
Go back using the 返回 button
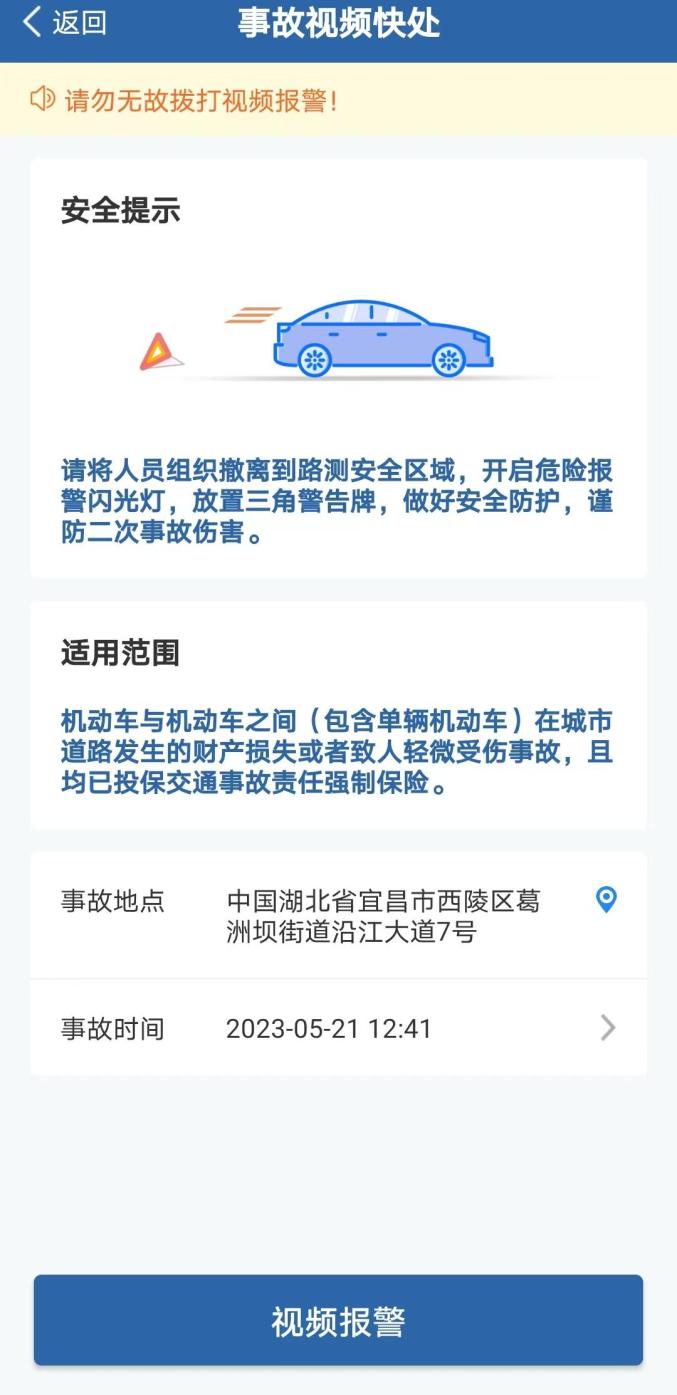[x=64, y=23]
